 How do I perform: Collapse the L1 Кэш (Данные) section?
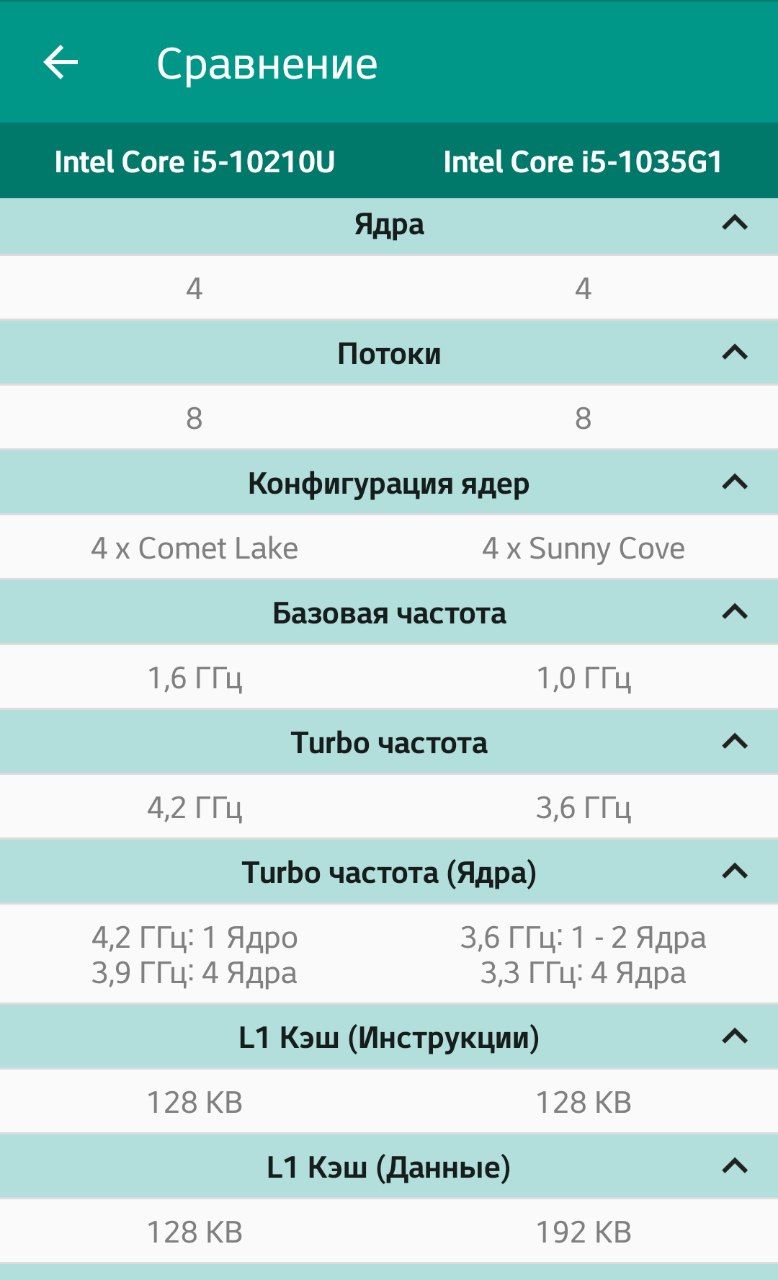tap(735, 1167)
